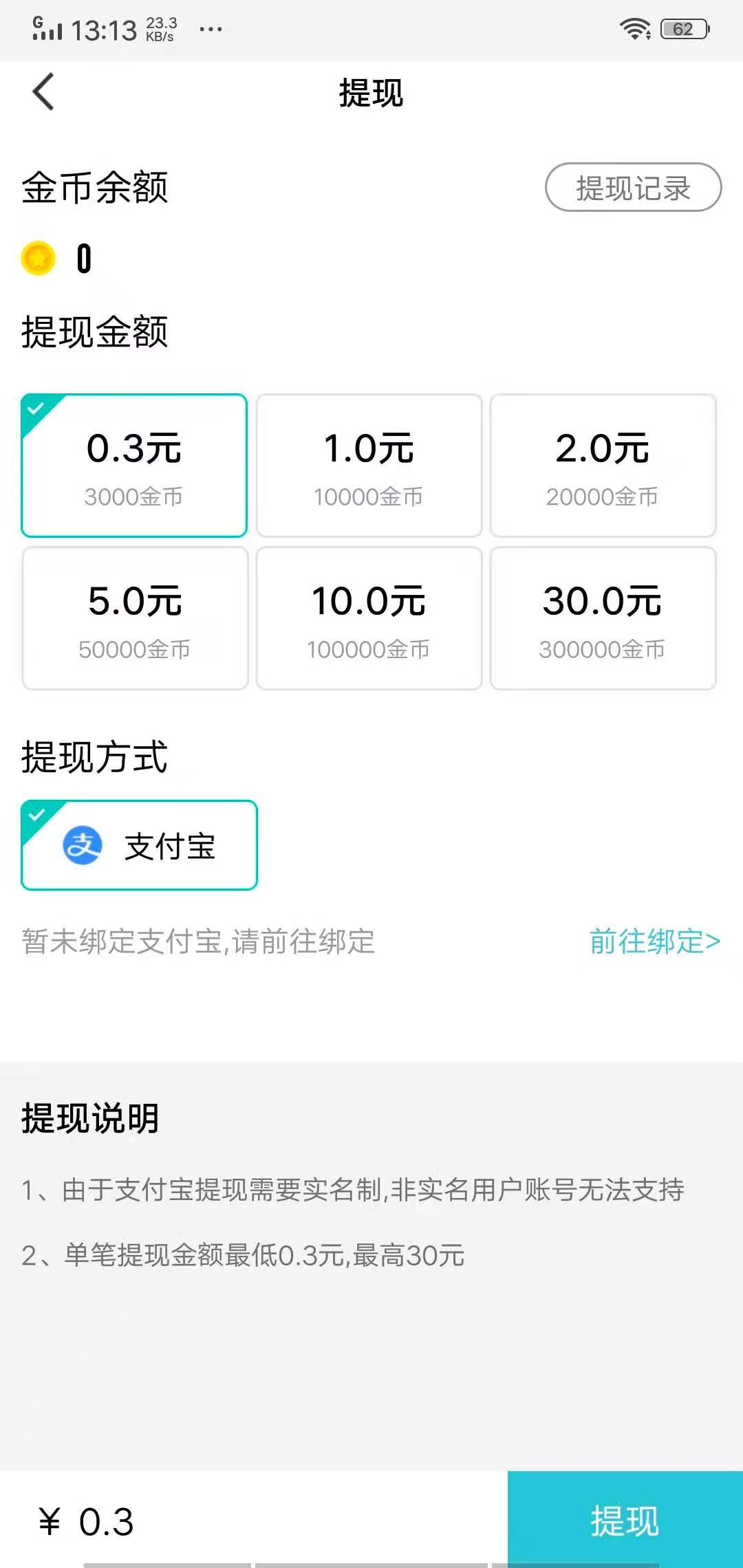743x1568 pixels.
Task: Select the 5.0元 withdrawal amount
Action: click(x=134, y=618)
